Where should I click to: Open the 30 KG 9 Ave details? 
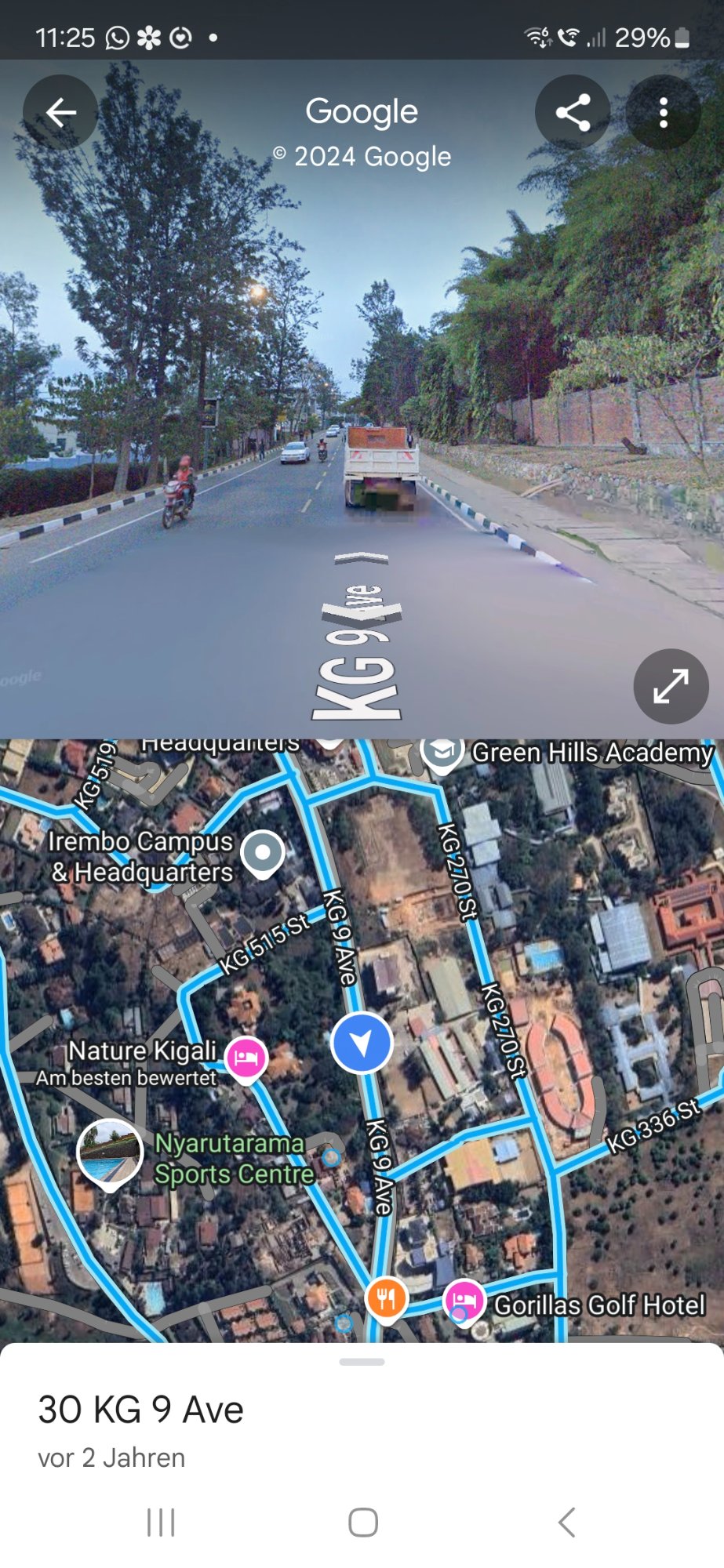141,1410
